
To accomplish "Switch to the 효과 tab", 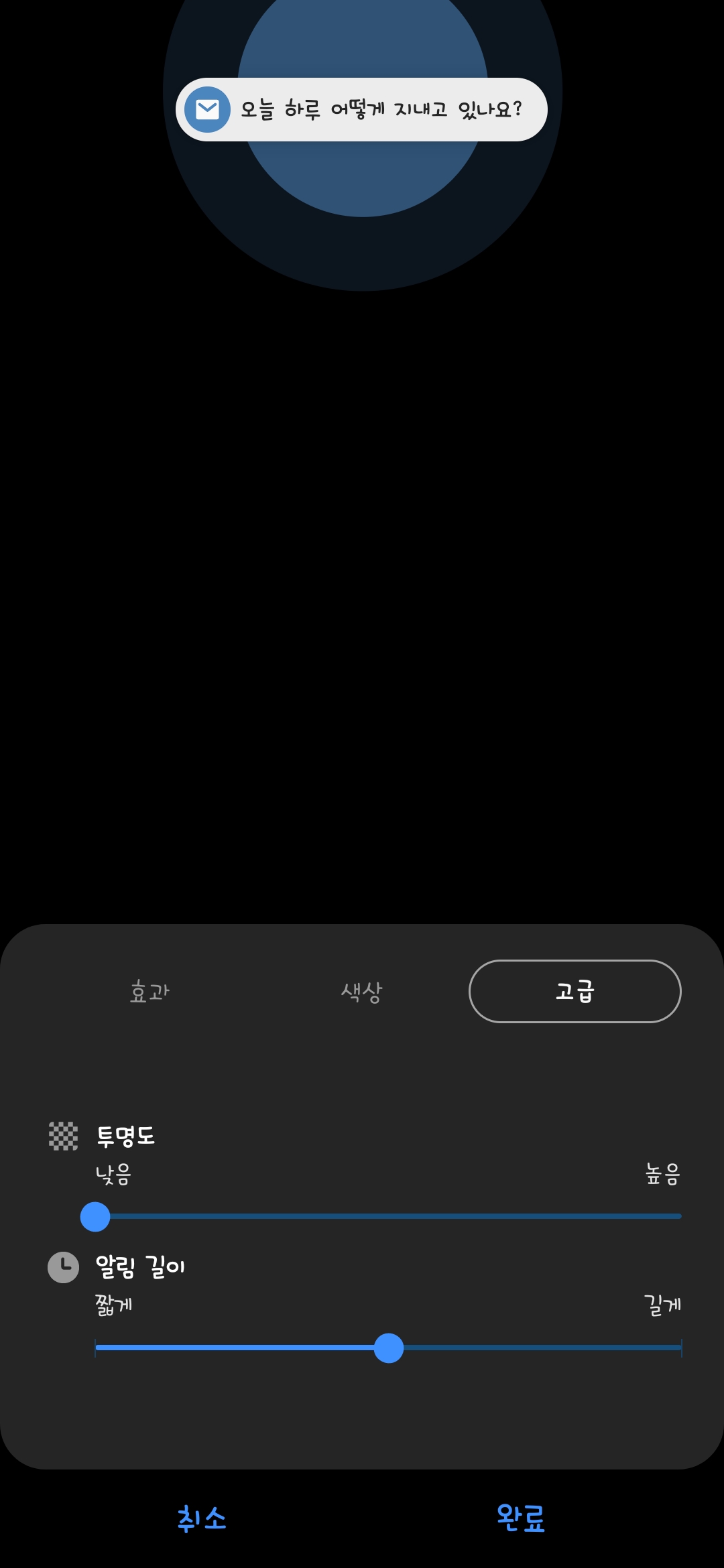I will coord(149,992).
